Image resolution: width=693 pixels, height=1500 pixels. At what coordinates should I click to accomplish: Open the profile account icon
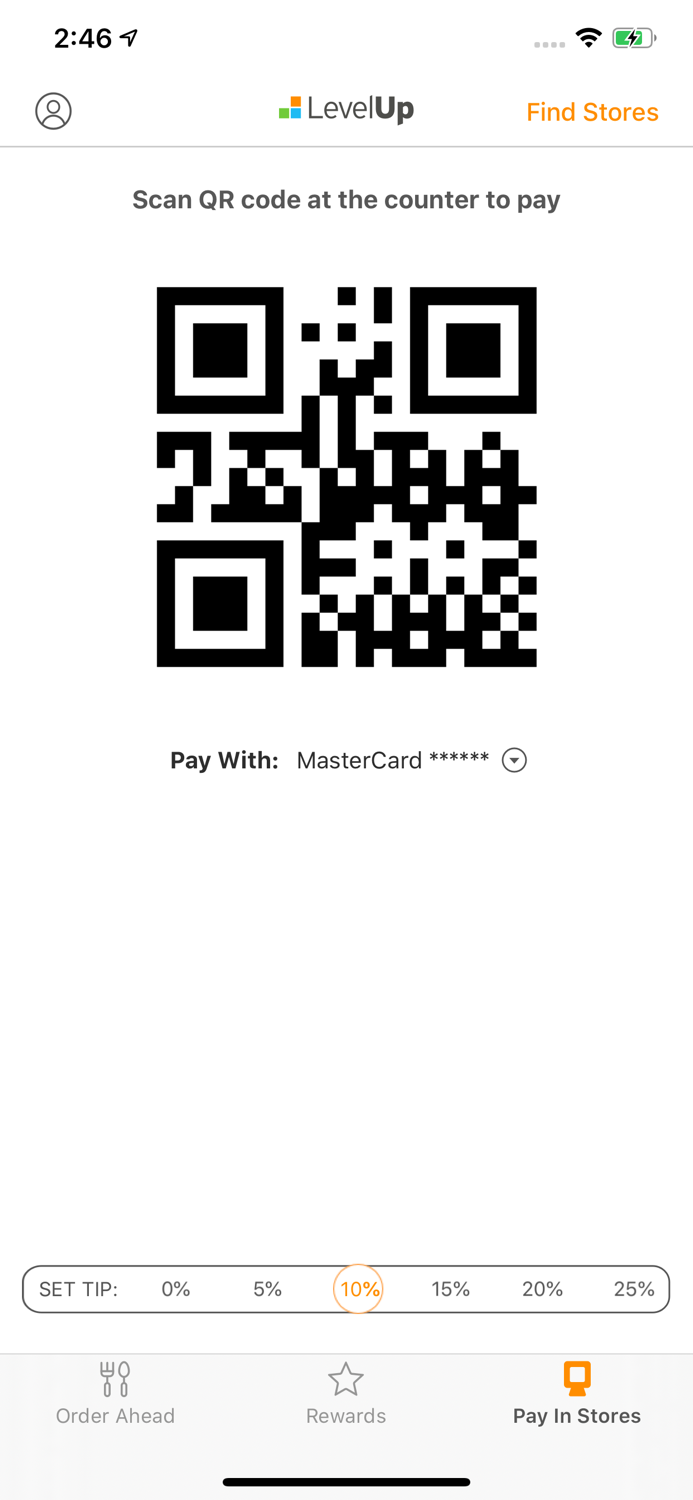54,111
